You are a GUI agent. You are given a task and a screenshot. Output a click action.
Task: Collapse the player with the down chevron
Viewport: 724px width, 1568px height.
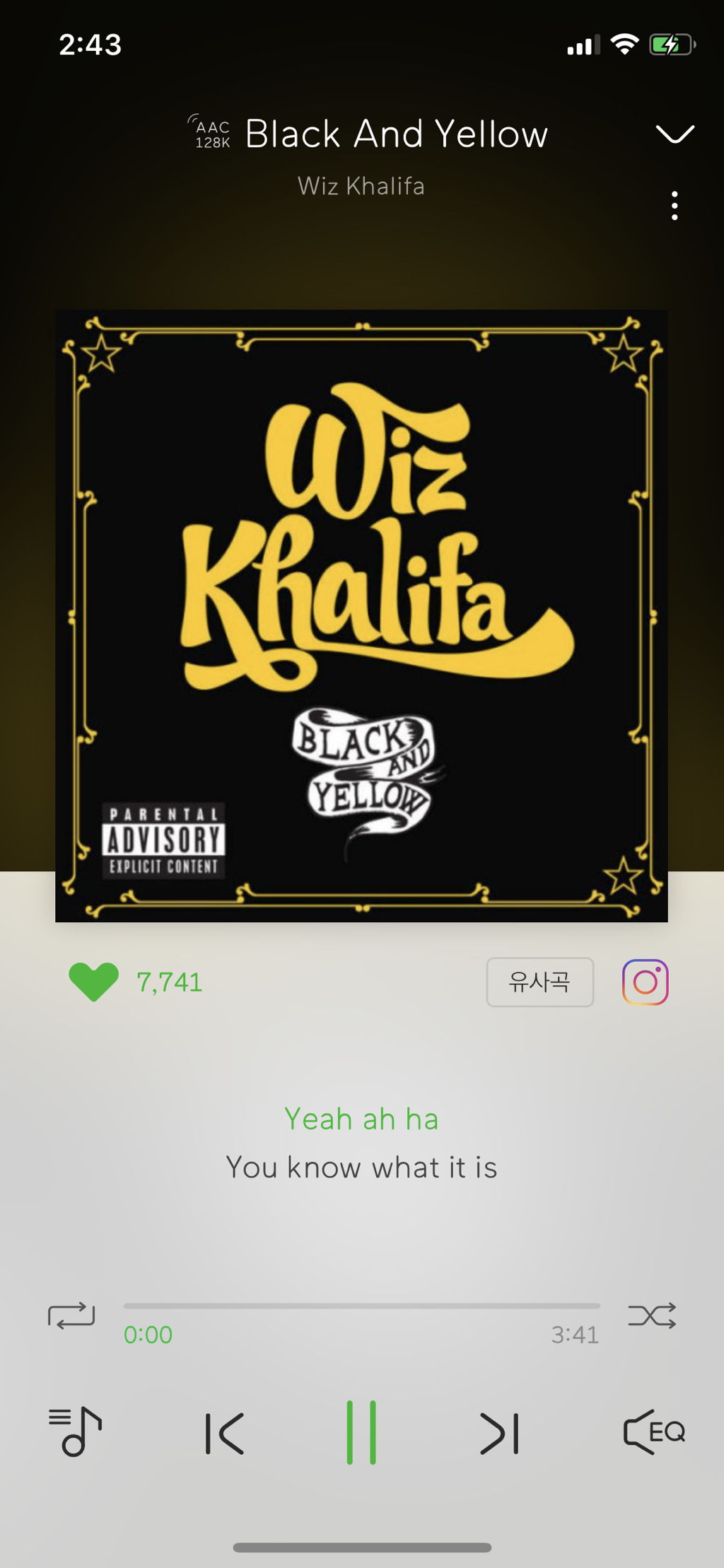point(675,134)
